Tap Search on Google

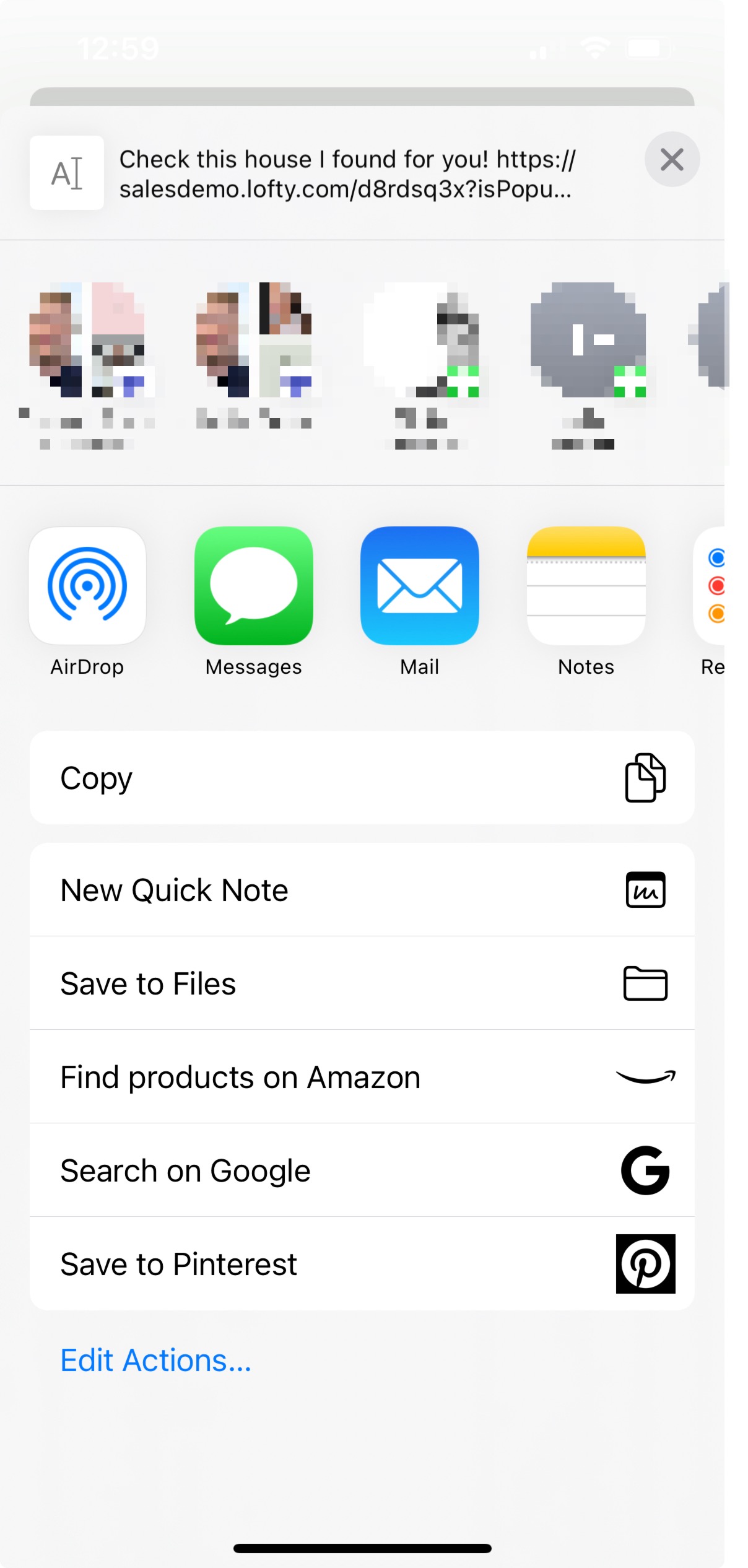(362, 1170)
